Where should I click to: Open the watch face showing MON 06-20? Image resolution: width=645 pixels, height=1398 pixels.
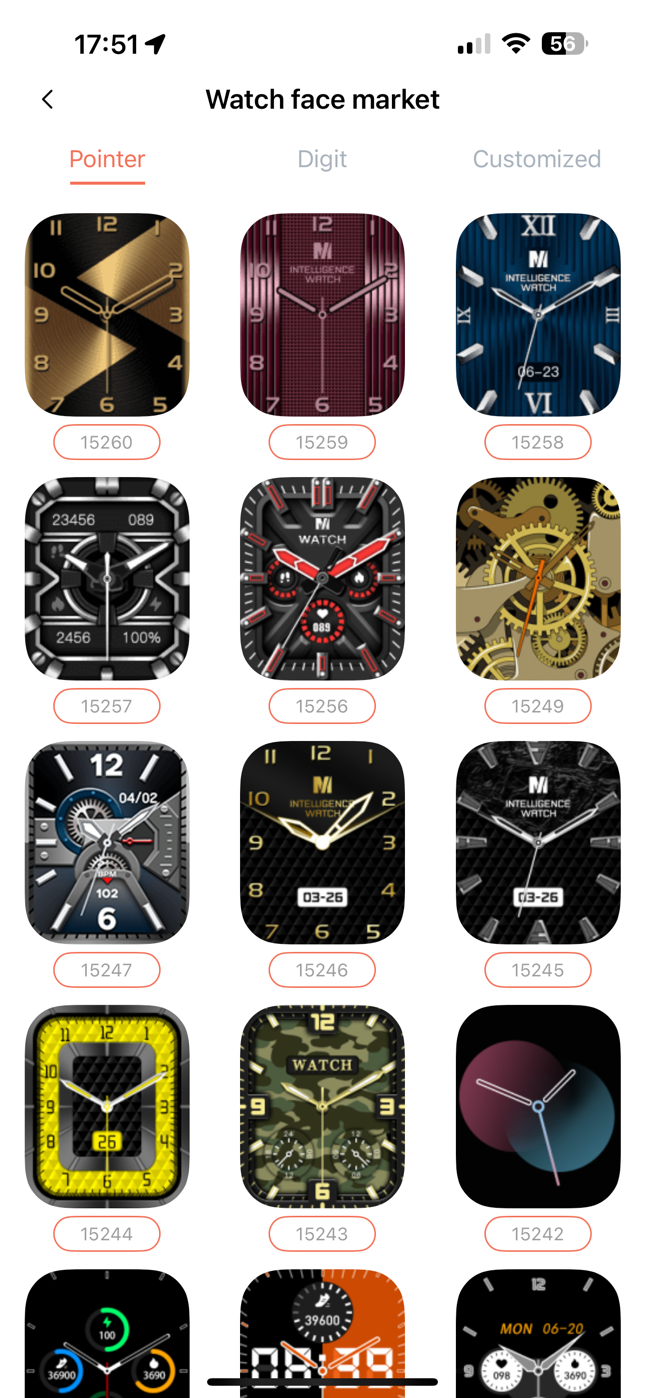pos(538,1330)
